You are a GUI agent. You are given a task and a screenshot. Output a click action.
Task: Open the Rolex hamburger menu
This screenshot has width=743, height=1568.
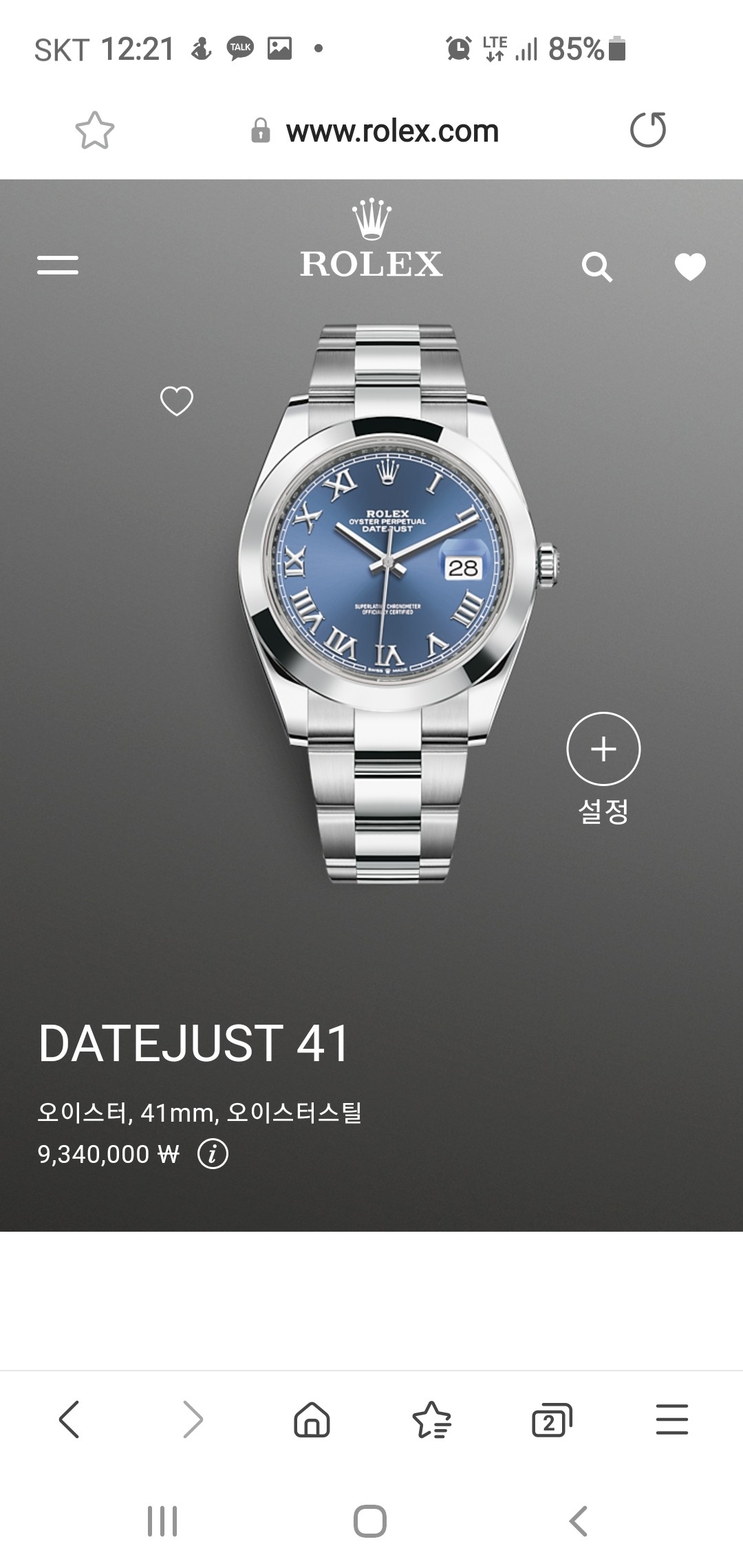point(58,265)
